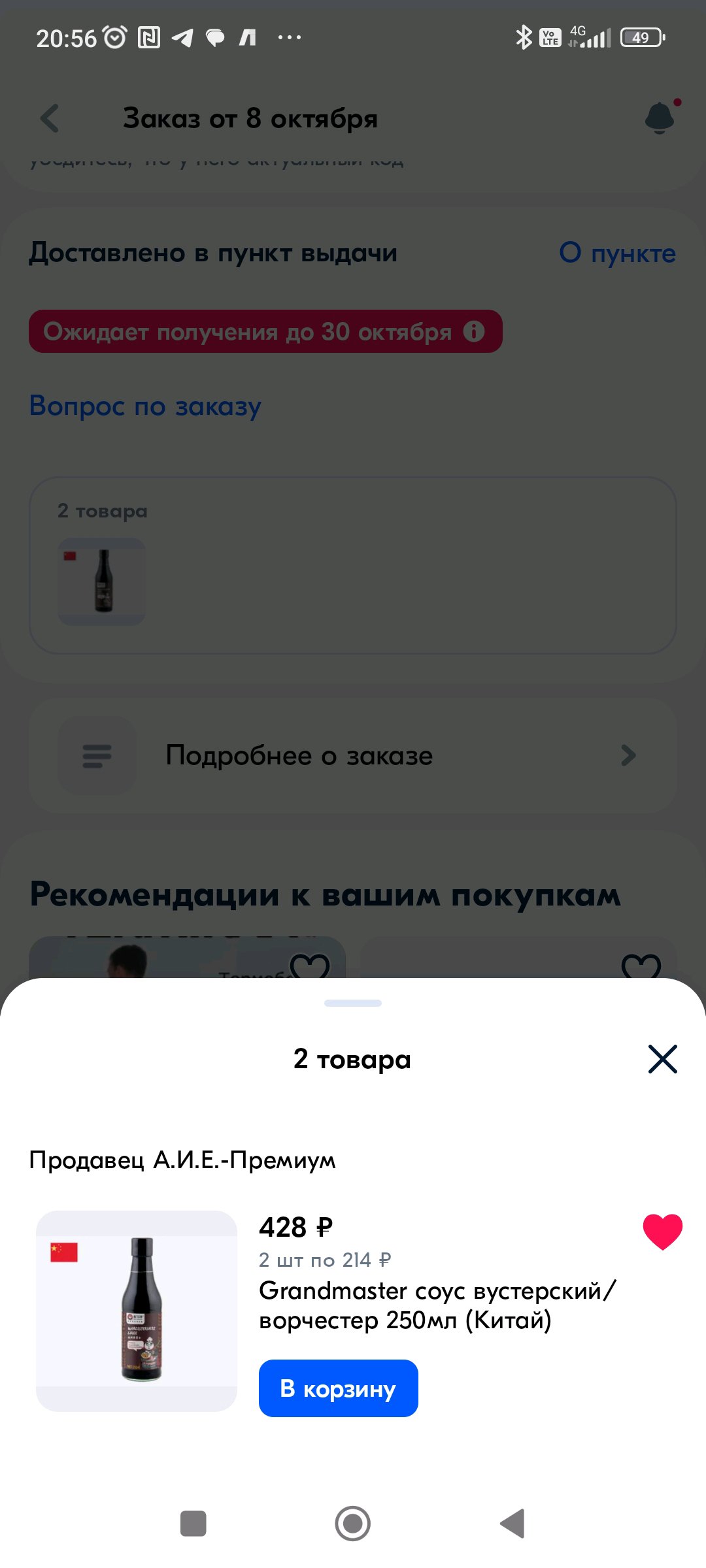Go to the home screen via system button
706x1568 pixels.
353,1524
